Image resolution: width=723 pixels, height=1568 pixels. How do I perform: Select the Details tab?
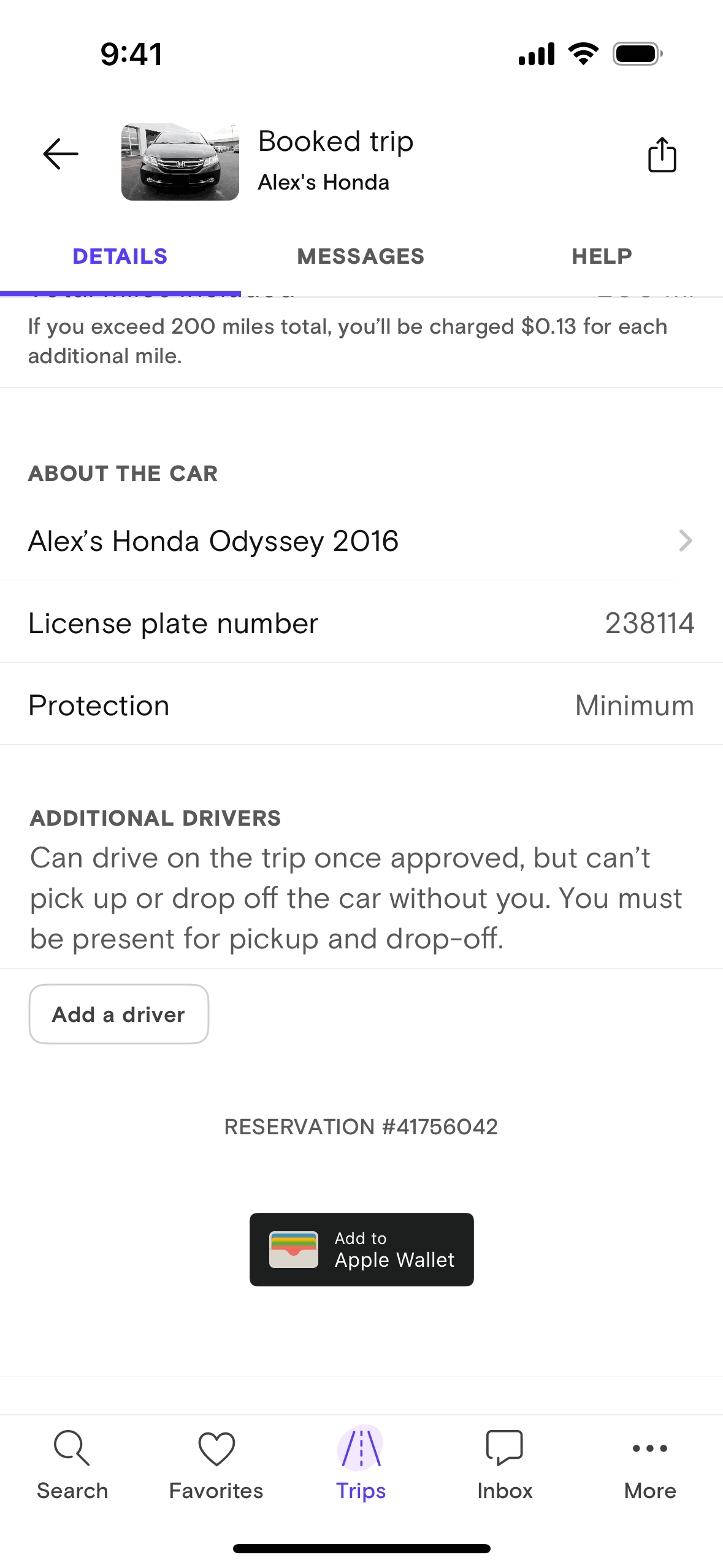pos(120,256)
